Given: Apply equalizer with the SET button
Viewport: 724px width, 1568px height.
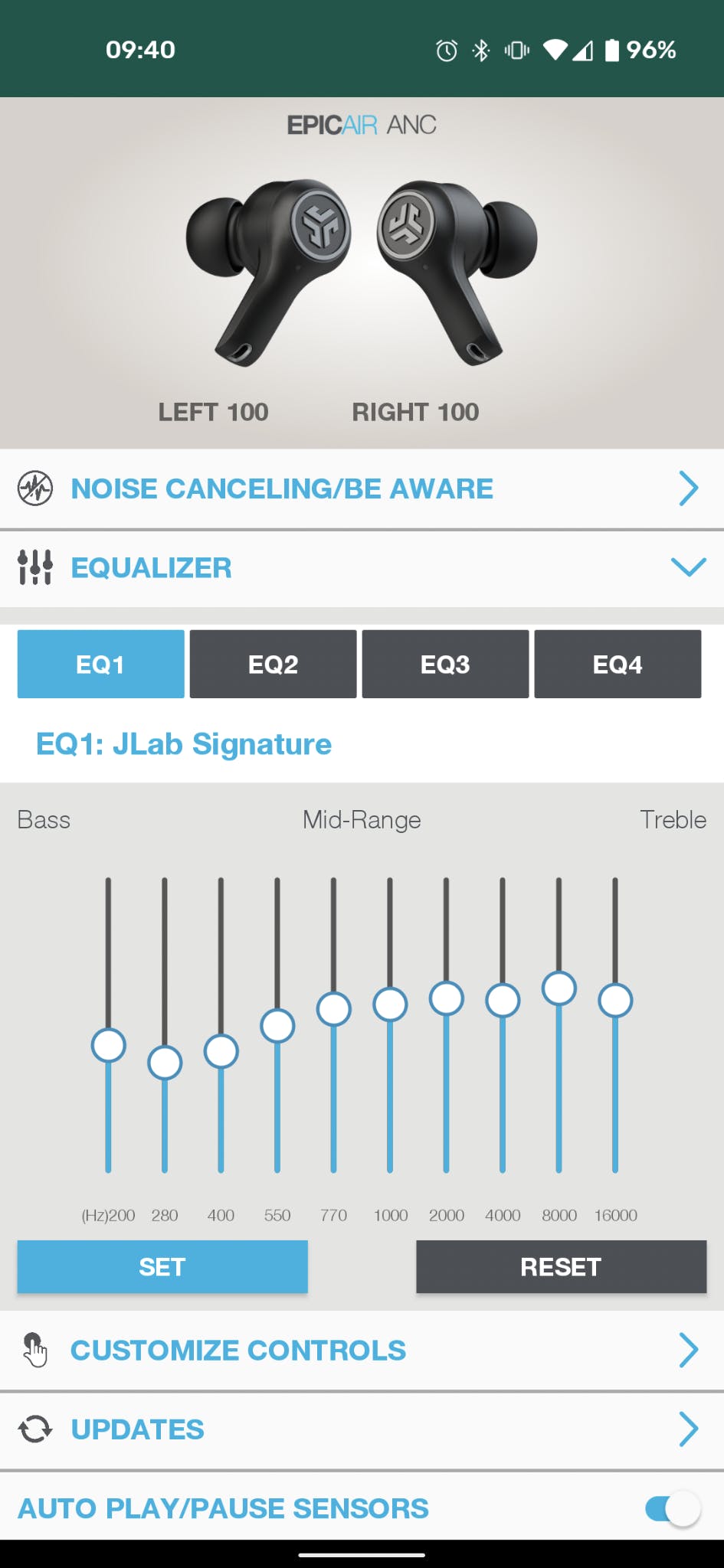Looking at the screenshot, I should point(162,1266).
